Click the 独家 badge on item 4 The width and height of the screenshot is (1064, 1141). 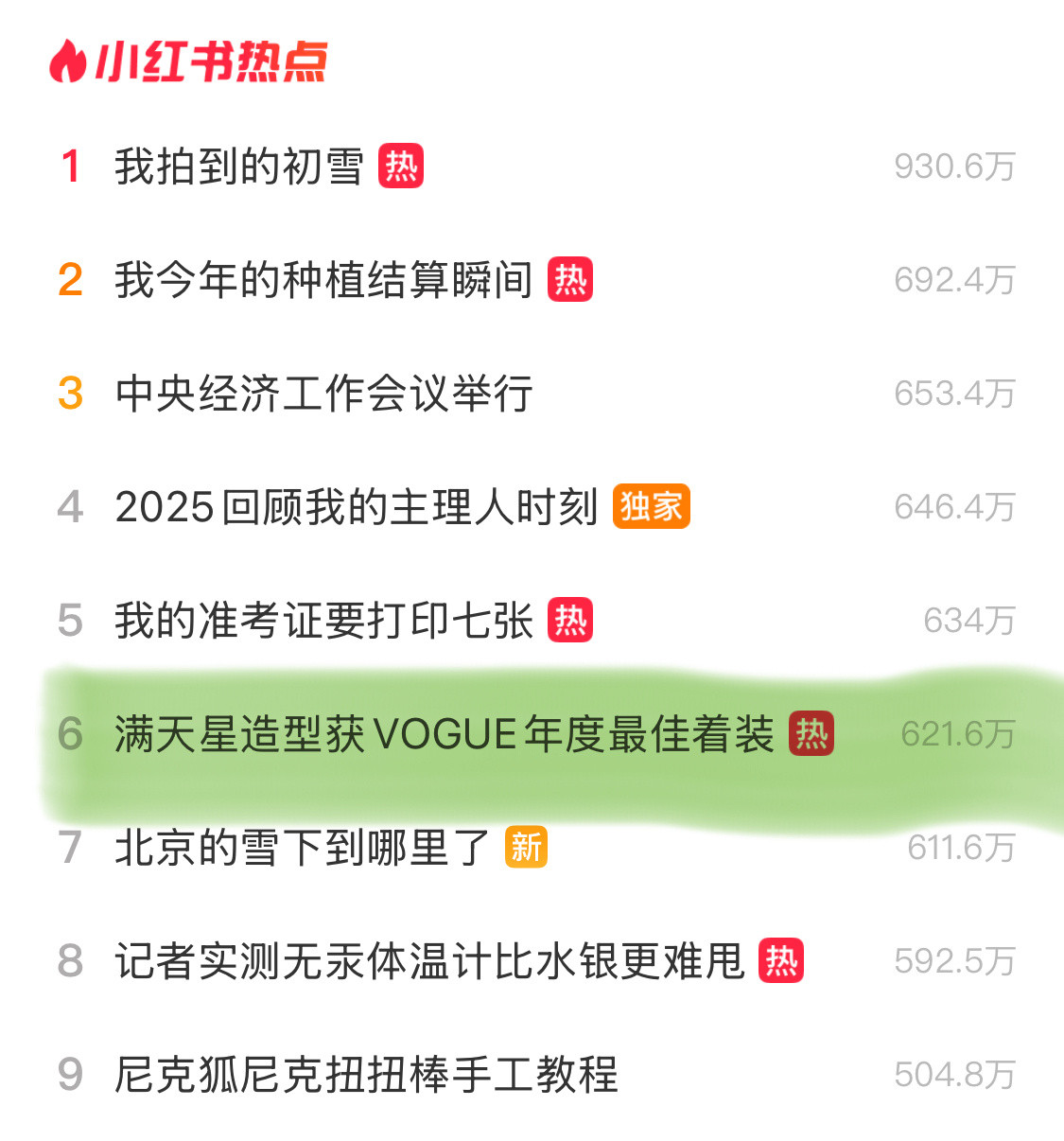click(651, 507)
